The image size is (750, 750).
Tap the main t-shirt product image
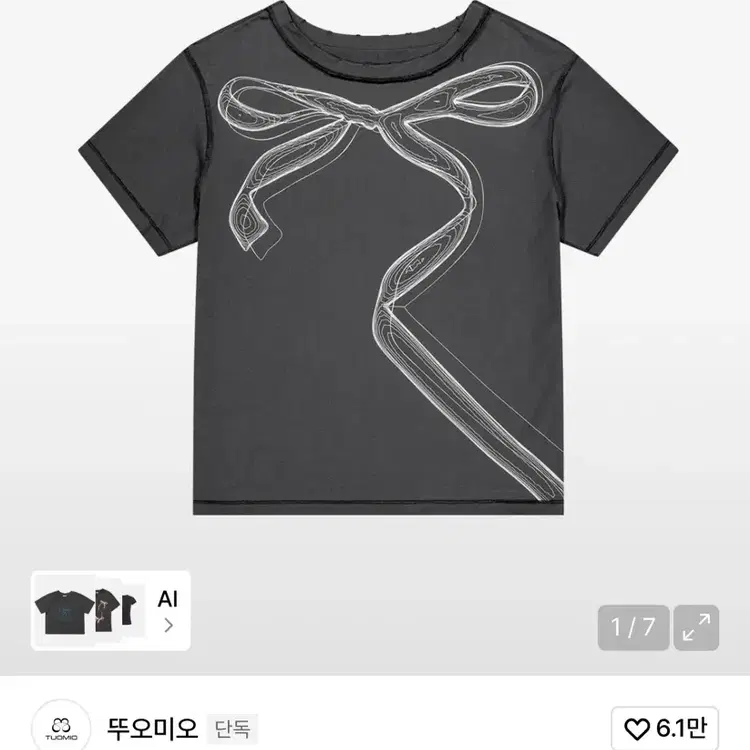point(378,257)
